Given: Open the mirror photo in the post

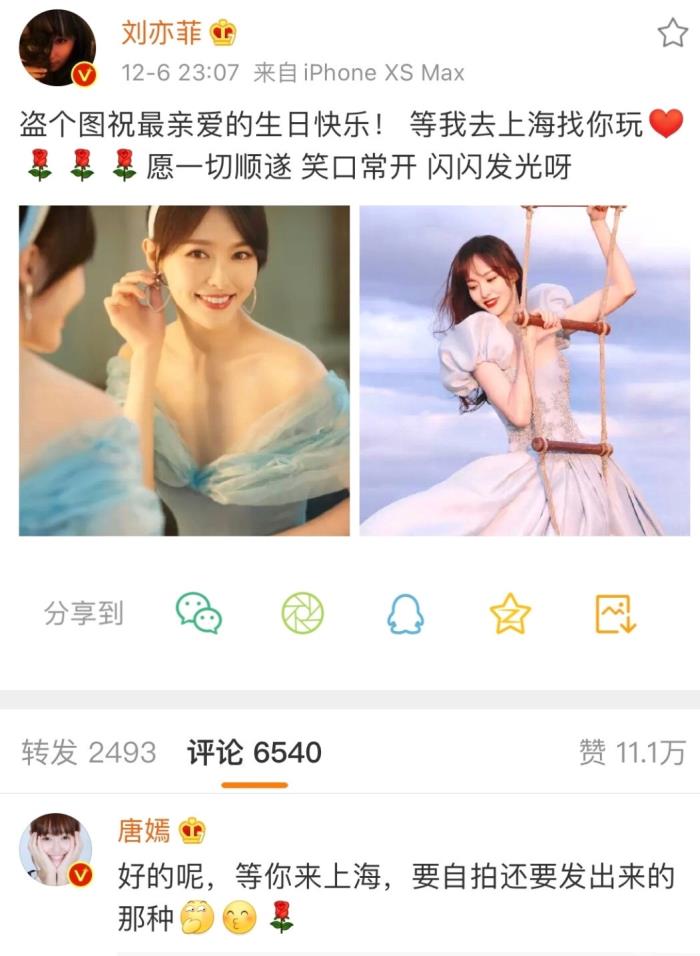Looking at the screenshot, I should (184, 371).
